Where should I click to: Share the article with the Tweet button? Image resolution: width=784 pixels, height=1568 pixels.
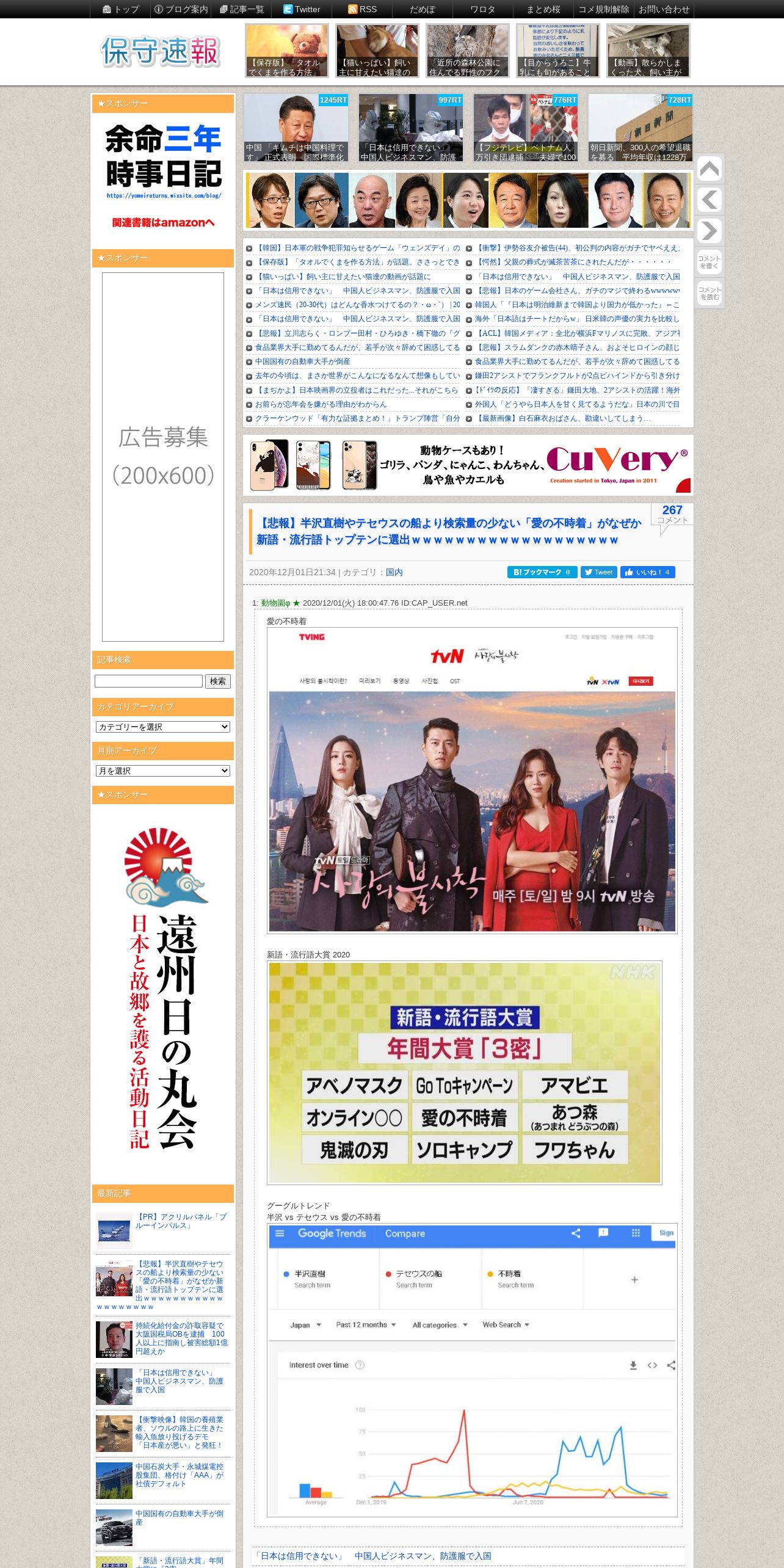pos(598,572)
